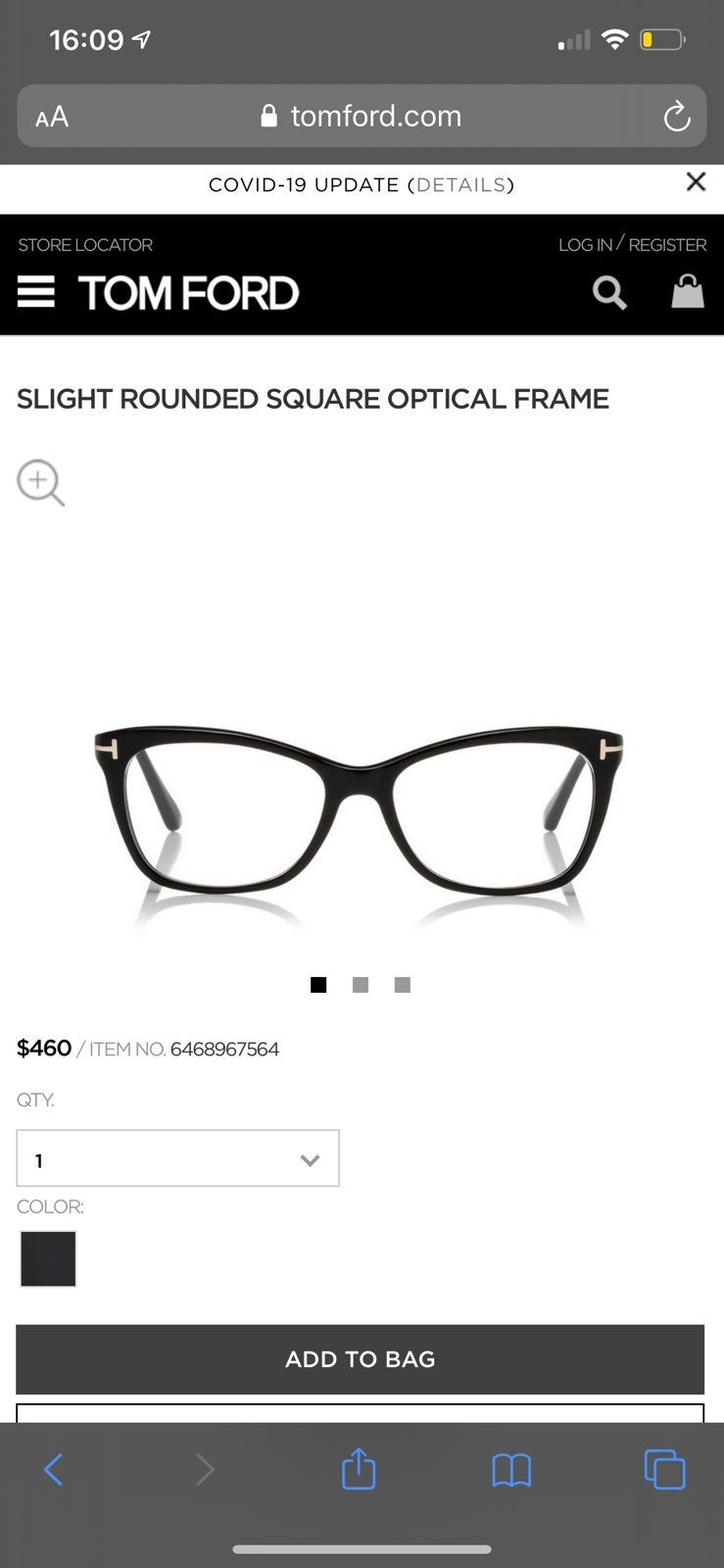Reload the page in Safari
This screenshot has width=724, height=1568.
coord(677,117)
